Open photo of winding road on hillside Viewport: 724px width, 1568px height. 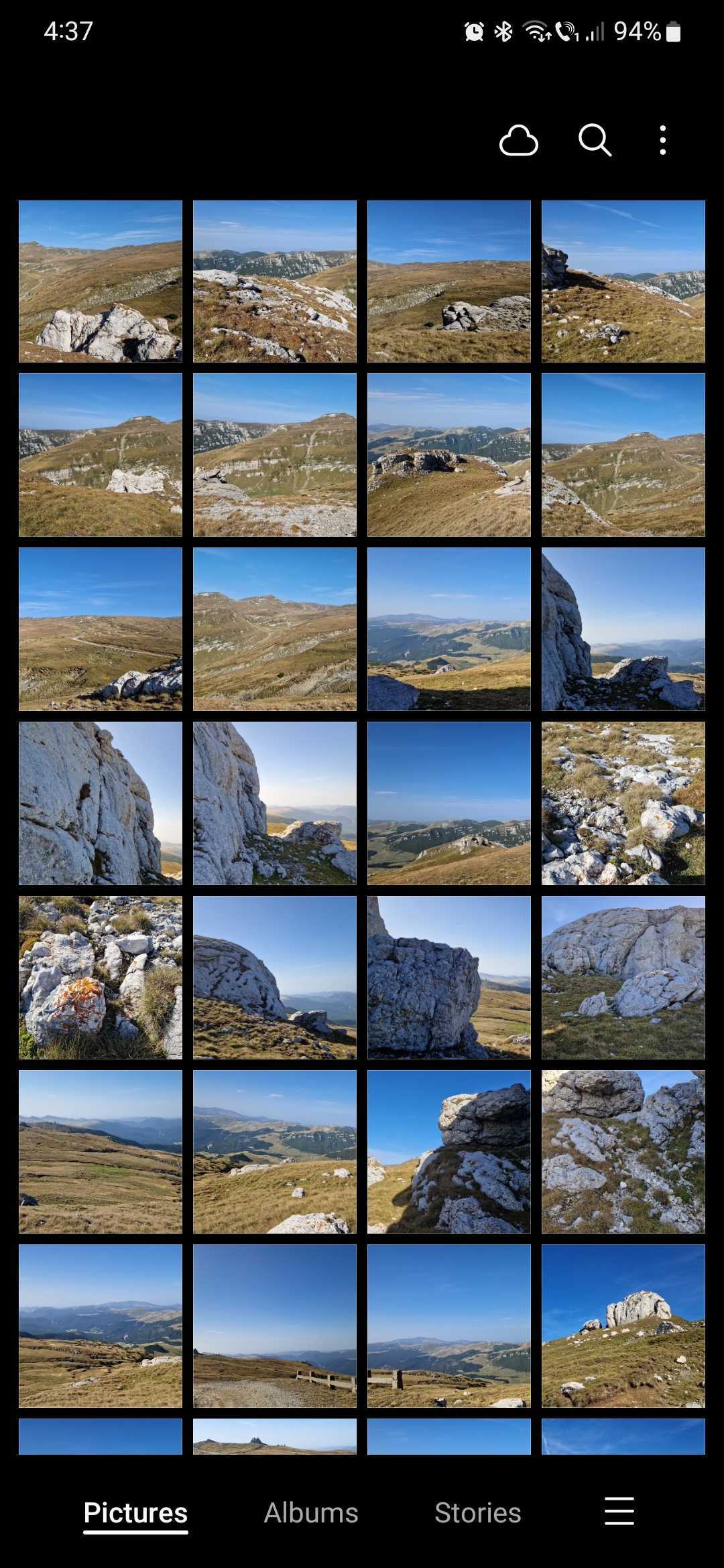[101, 629]
